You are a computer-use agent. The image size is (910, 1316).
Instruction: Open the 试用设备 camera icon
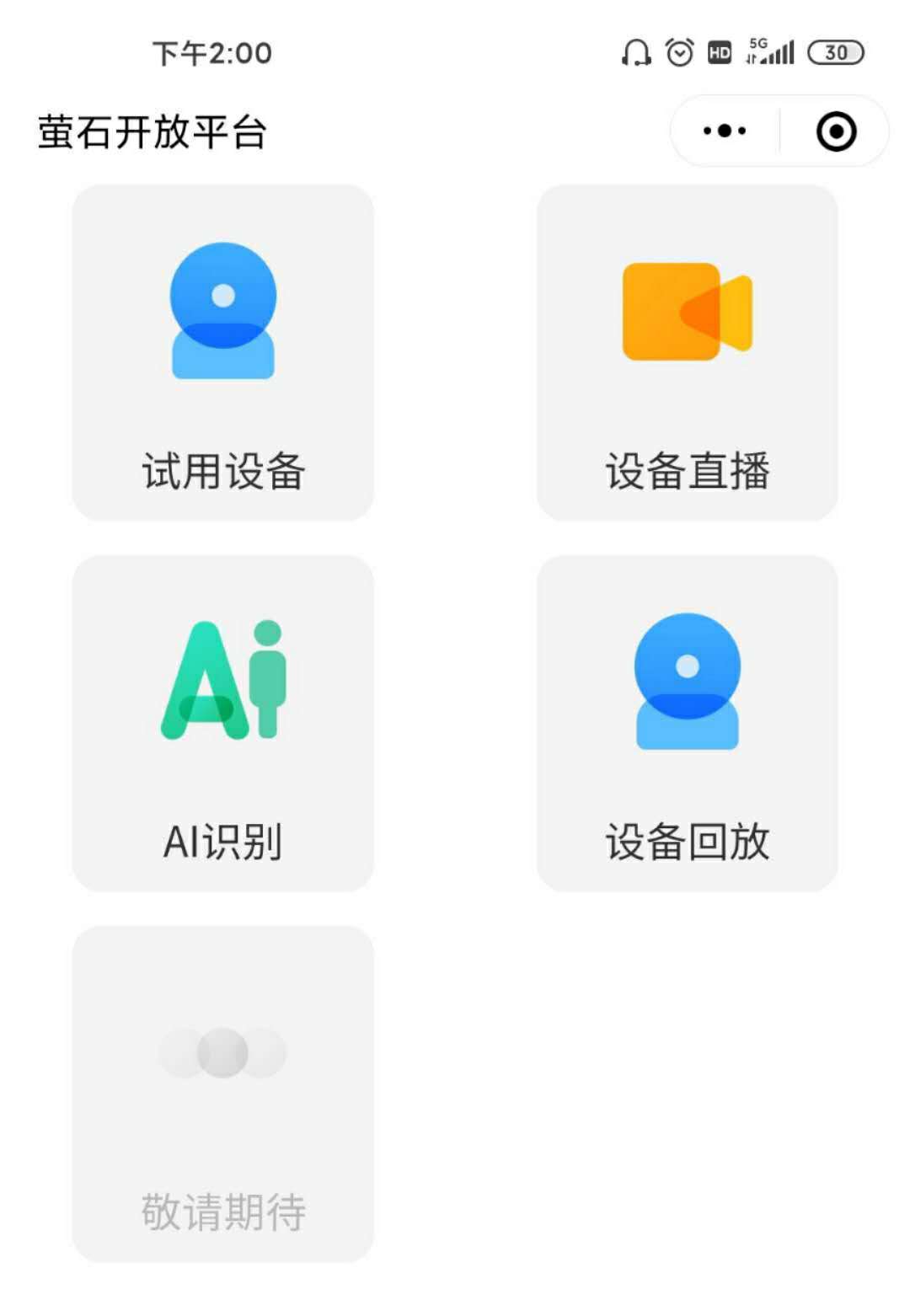(222, 312)
